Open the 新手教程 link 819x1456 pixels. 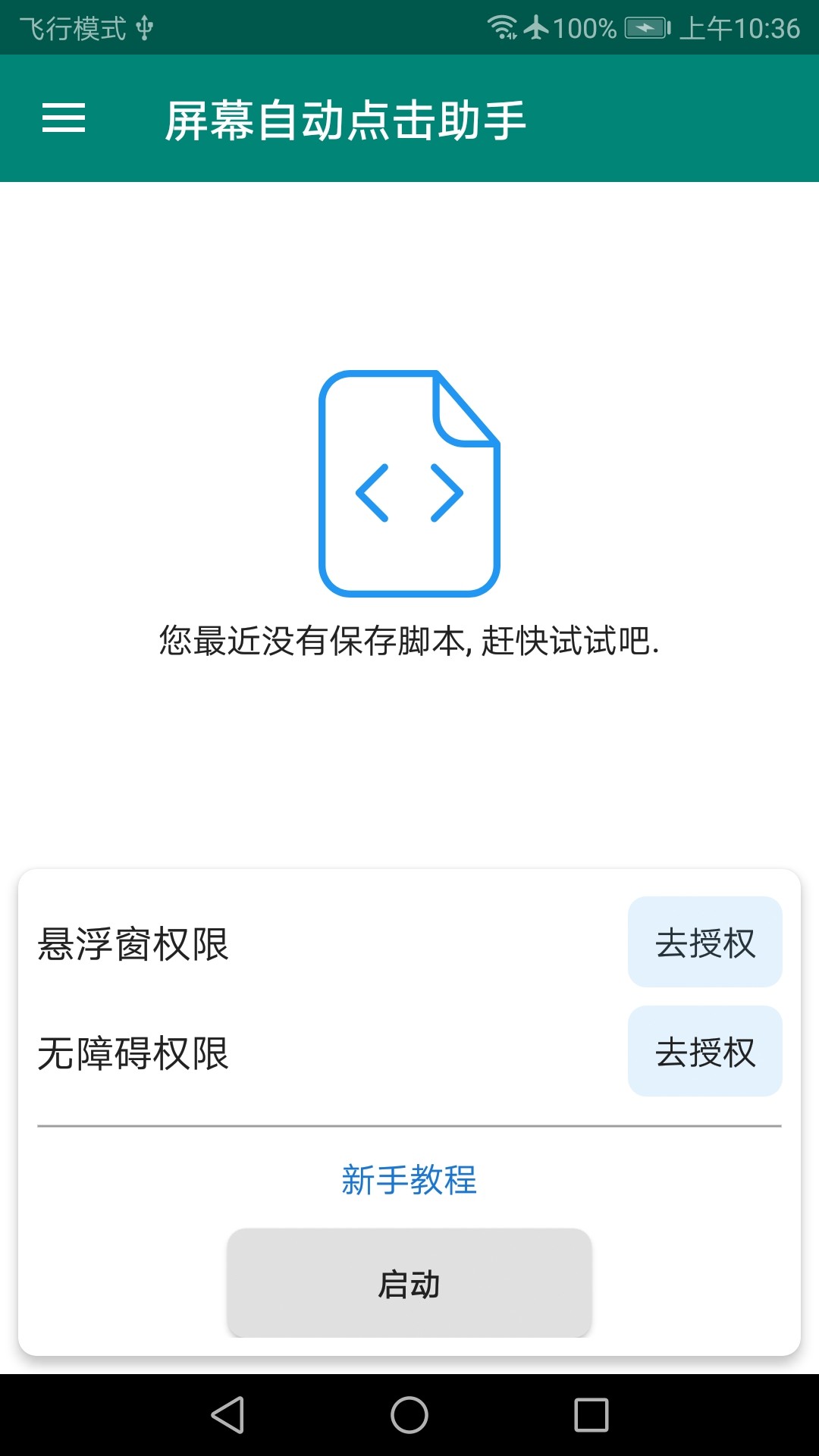(409, 1180)
